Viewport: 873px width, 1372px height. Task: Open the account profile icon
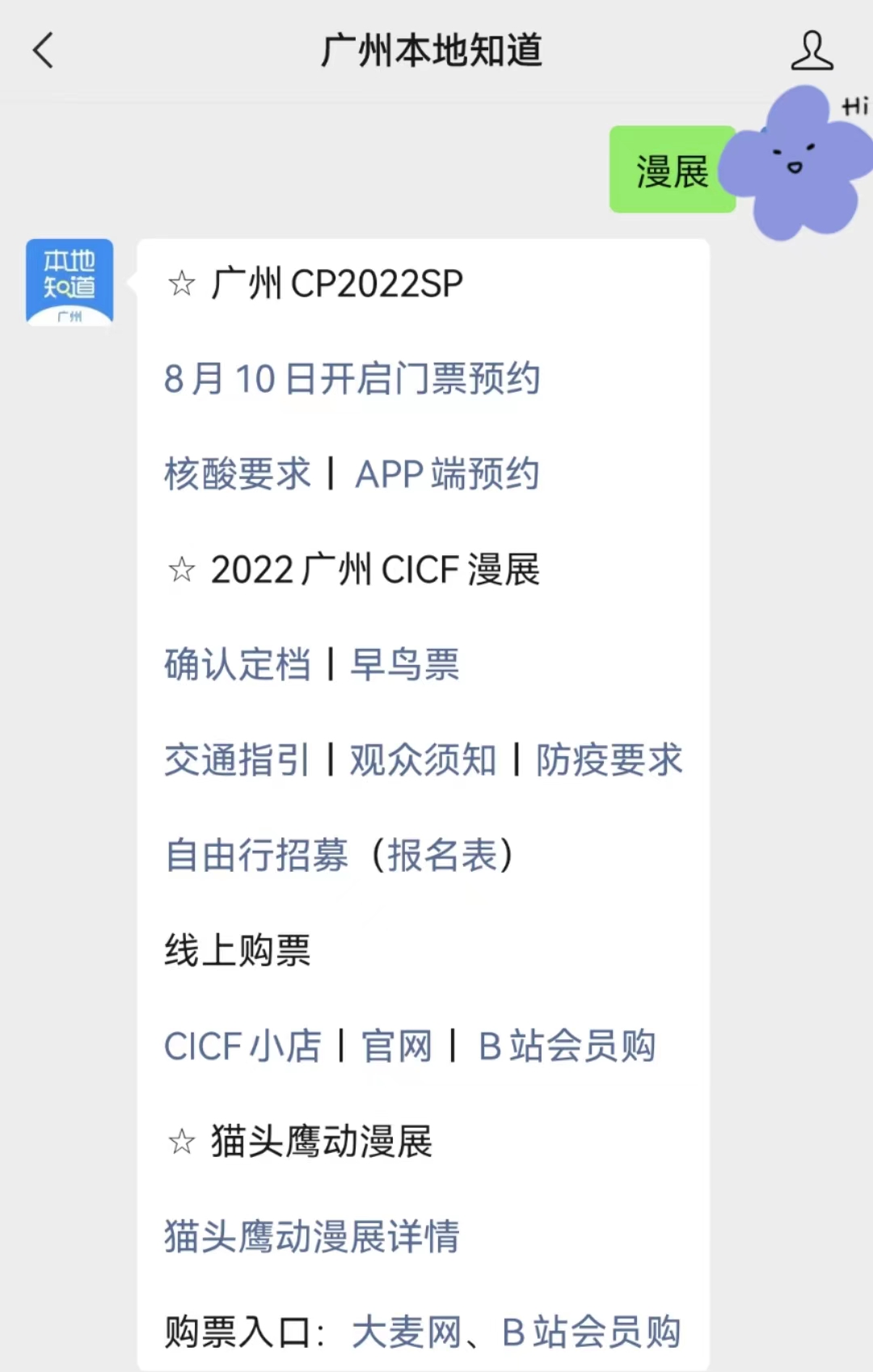point(812,51)
